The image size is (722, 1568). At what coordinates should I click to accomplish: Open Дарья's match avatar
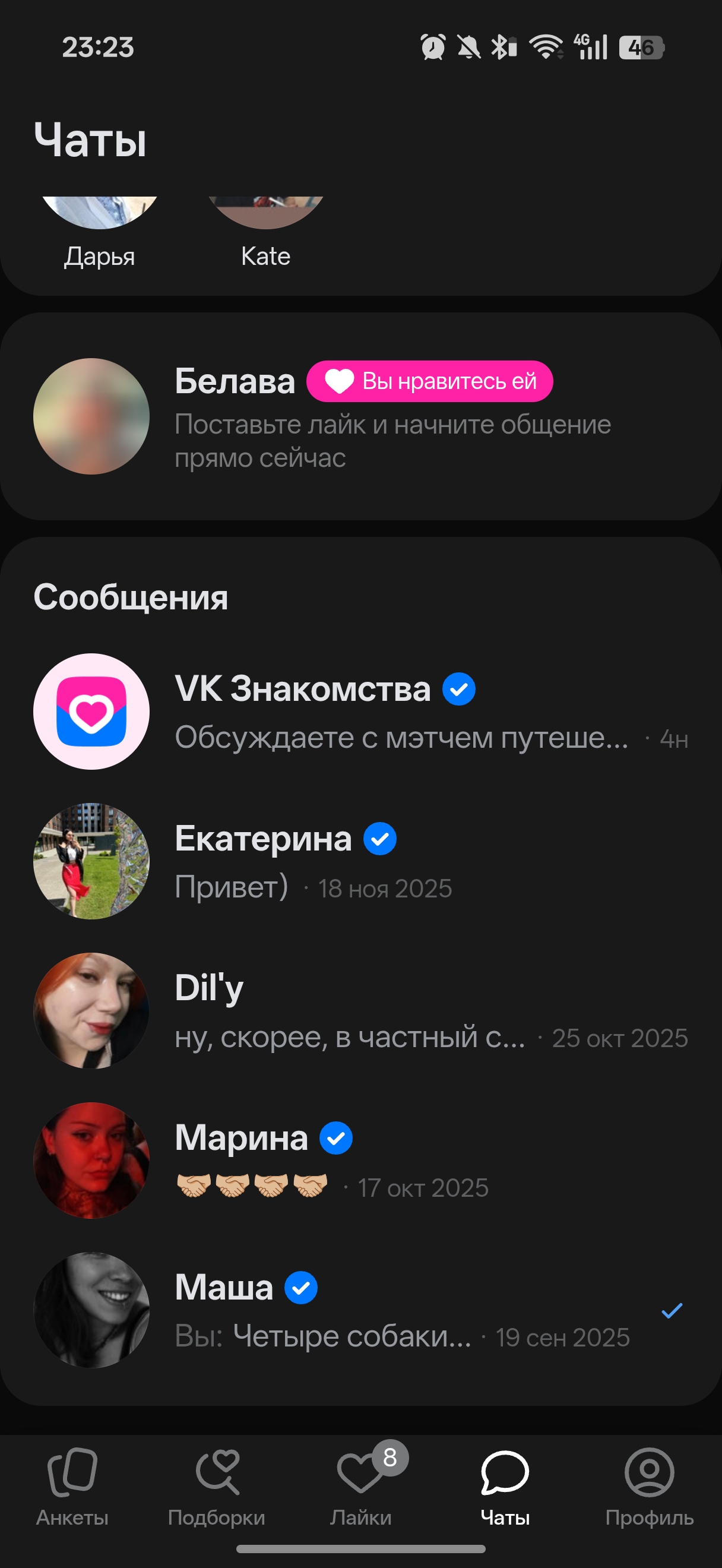coord(99,214)
